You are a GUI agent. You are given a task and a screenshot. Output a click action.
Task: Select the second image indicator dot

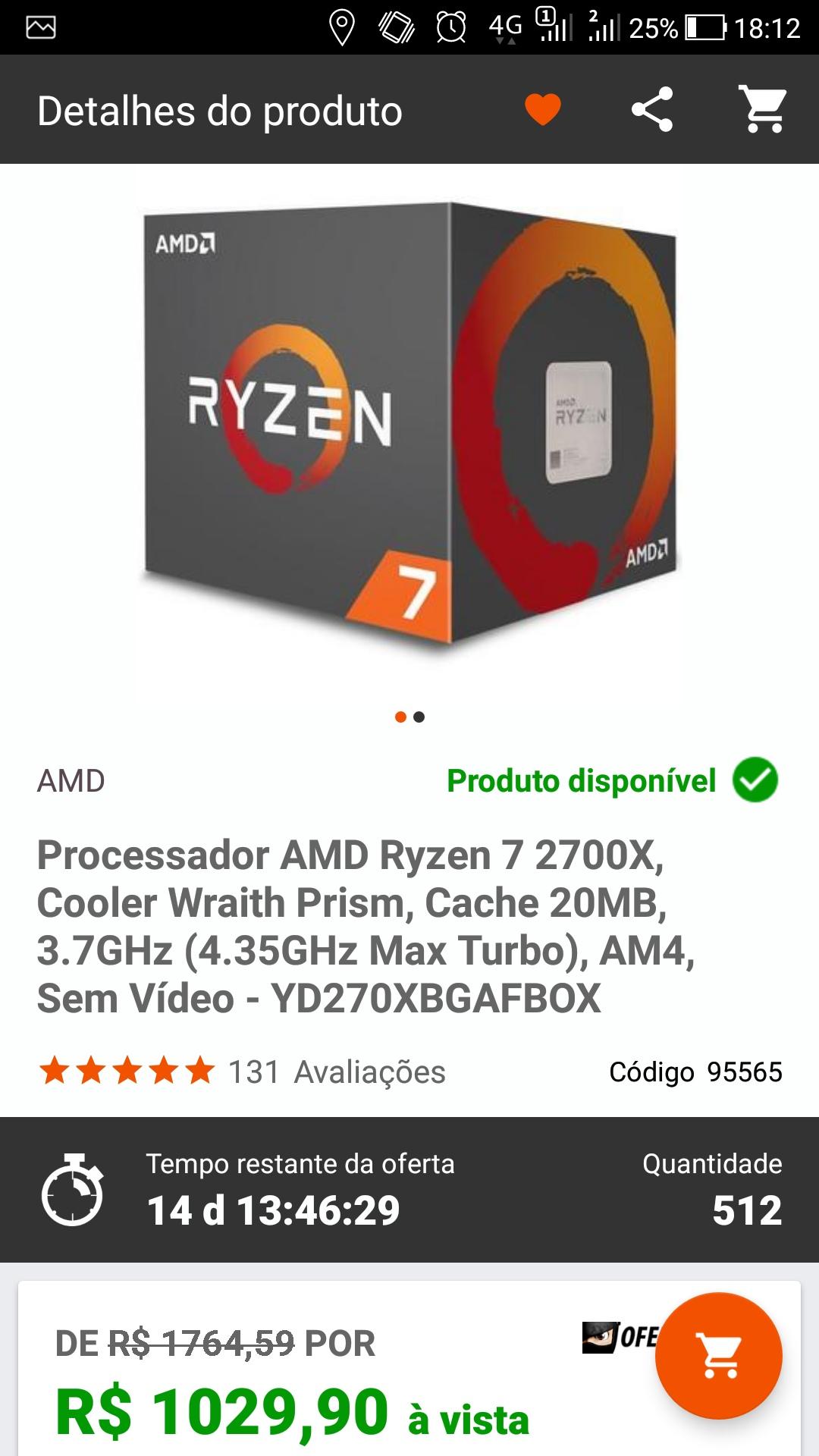coord(419,717)
